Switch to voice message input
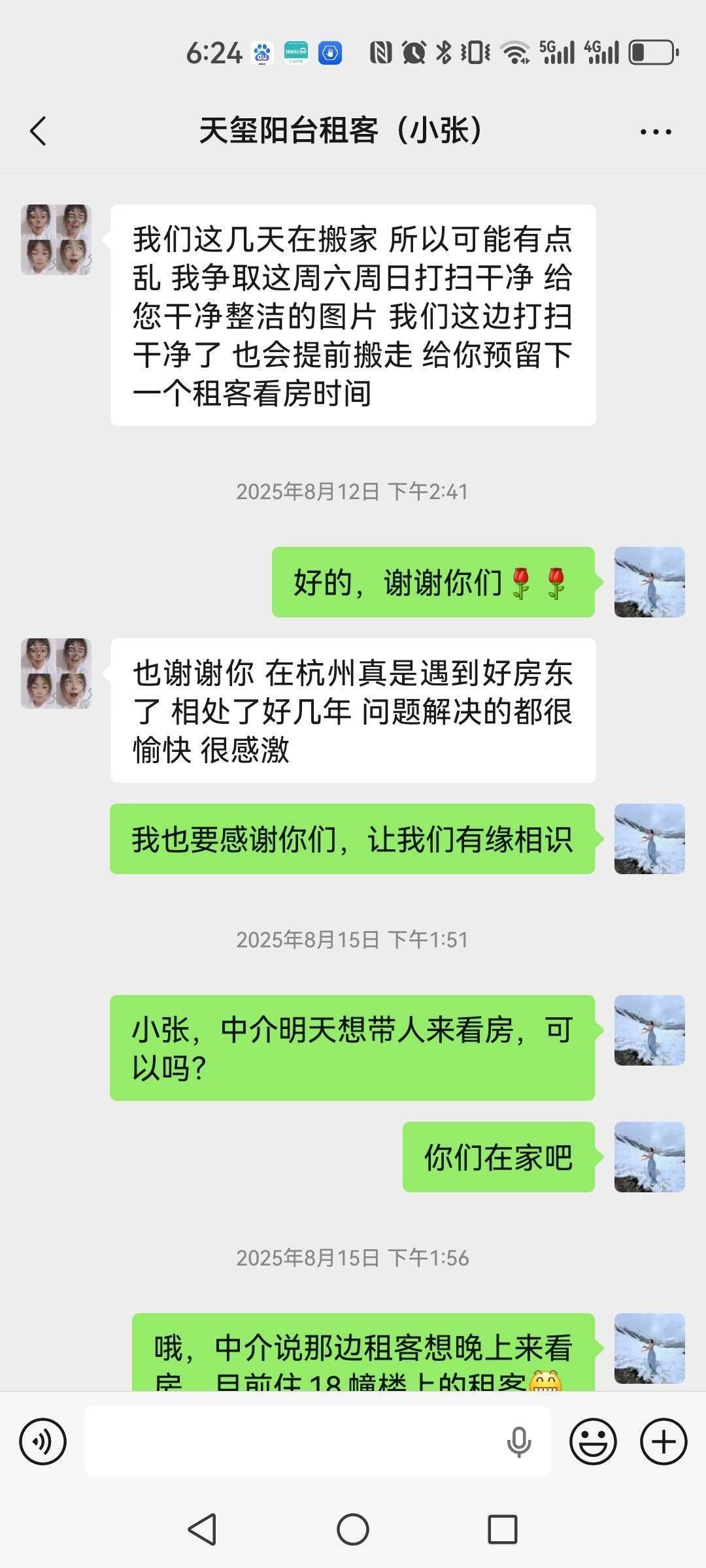This screenshot has height=1568, width=706. pyautogui.click(x=42, y=1441)
